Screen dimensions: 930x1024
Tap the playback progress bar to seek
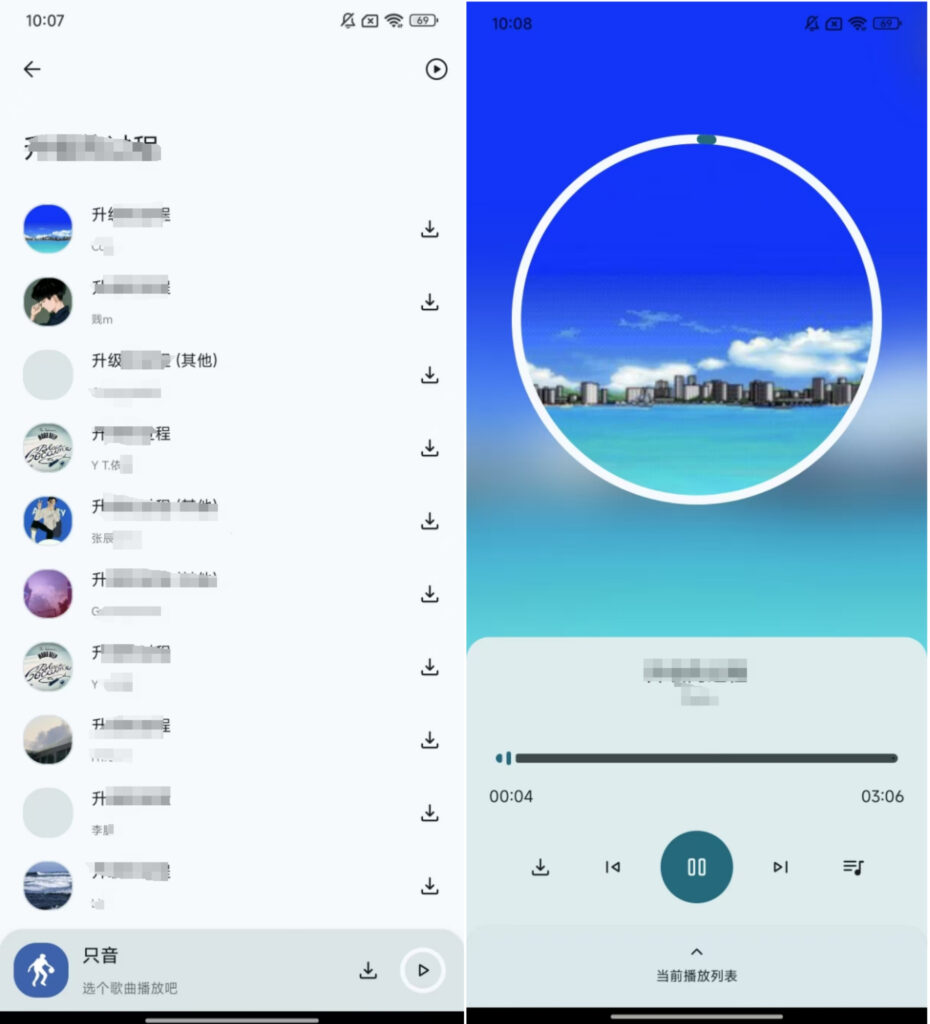click(700, 759)
